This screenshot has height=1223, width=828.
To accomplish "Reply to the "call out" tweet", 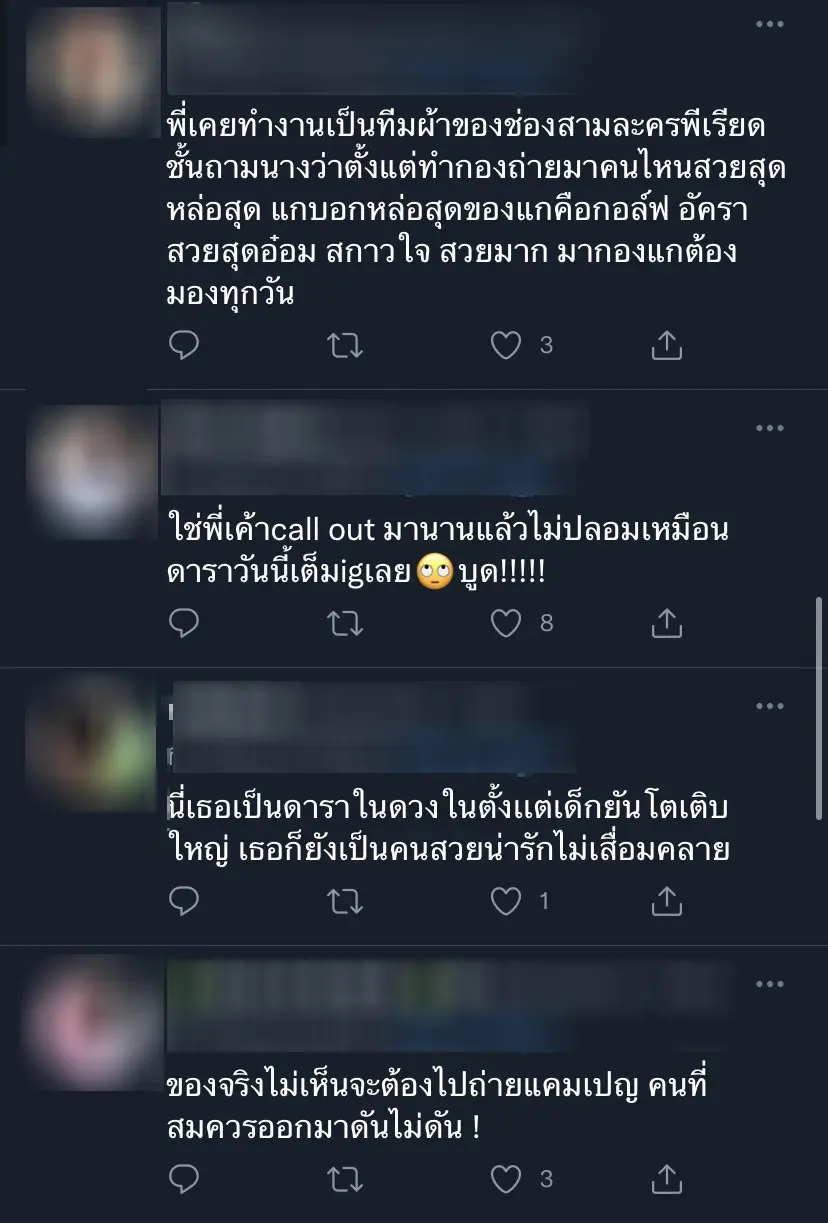I will pos(185,624).
